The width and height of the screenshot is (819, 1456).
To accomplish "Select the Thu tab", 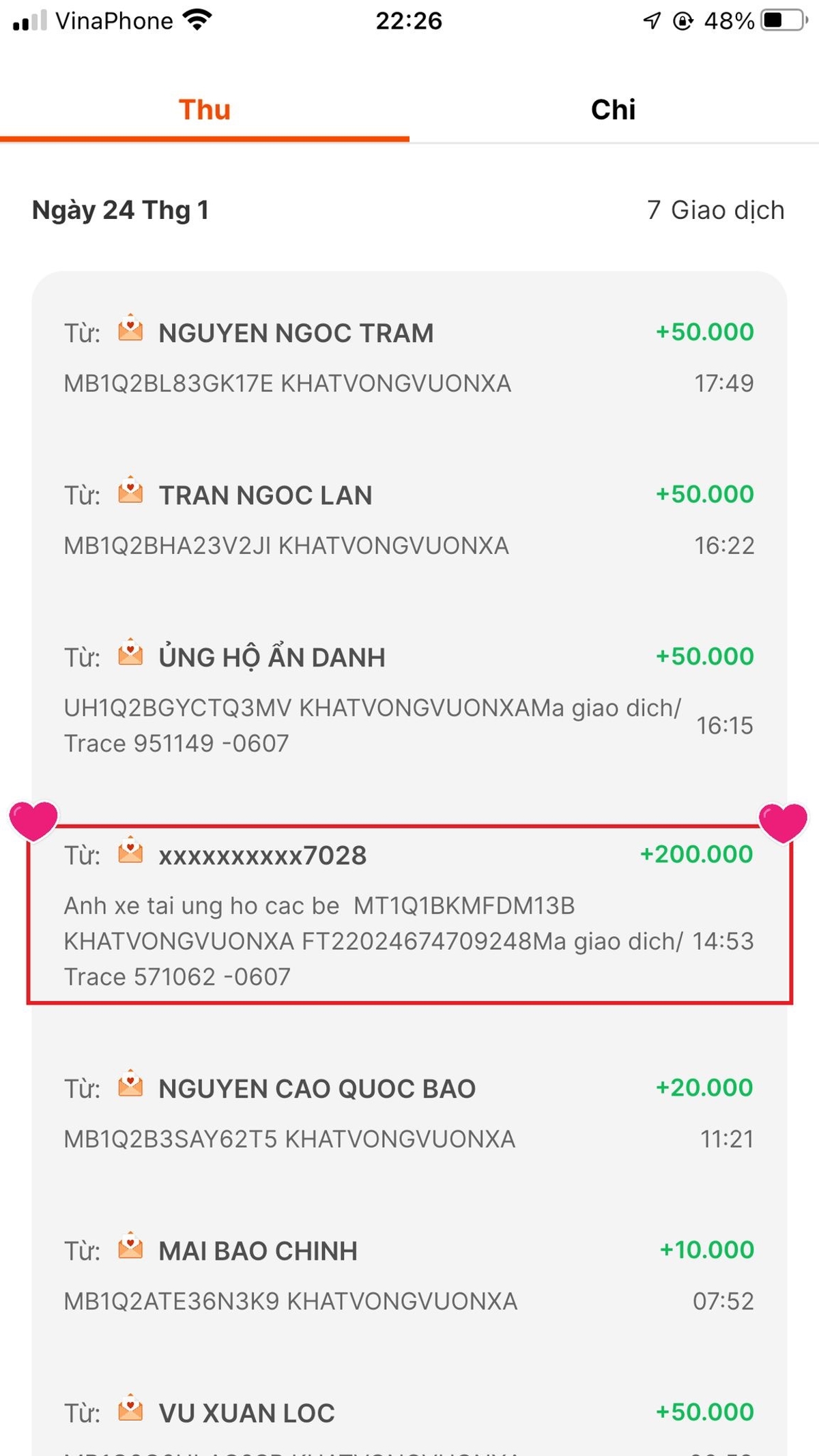I will click(205, 110).
